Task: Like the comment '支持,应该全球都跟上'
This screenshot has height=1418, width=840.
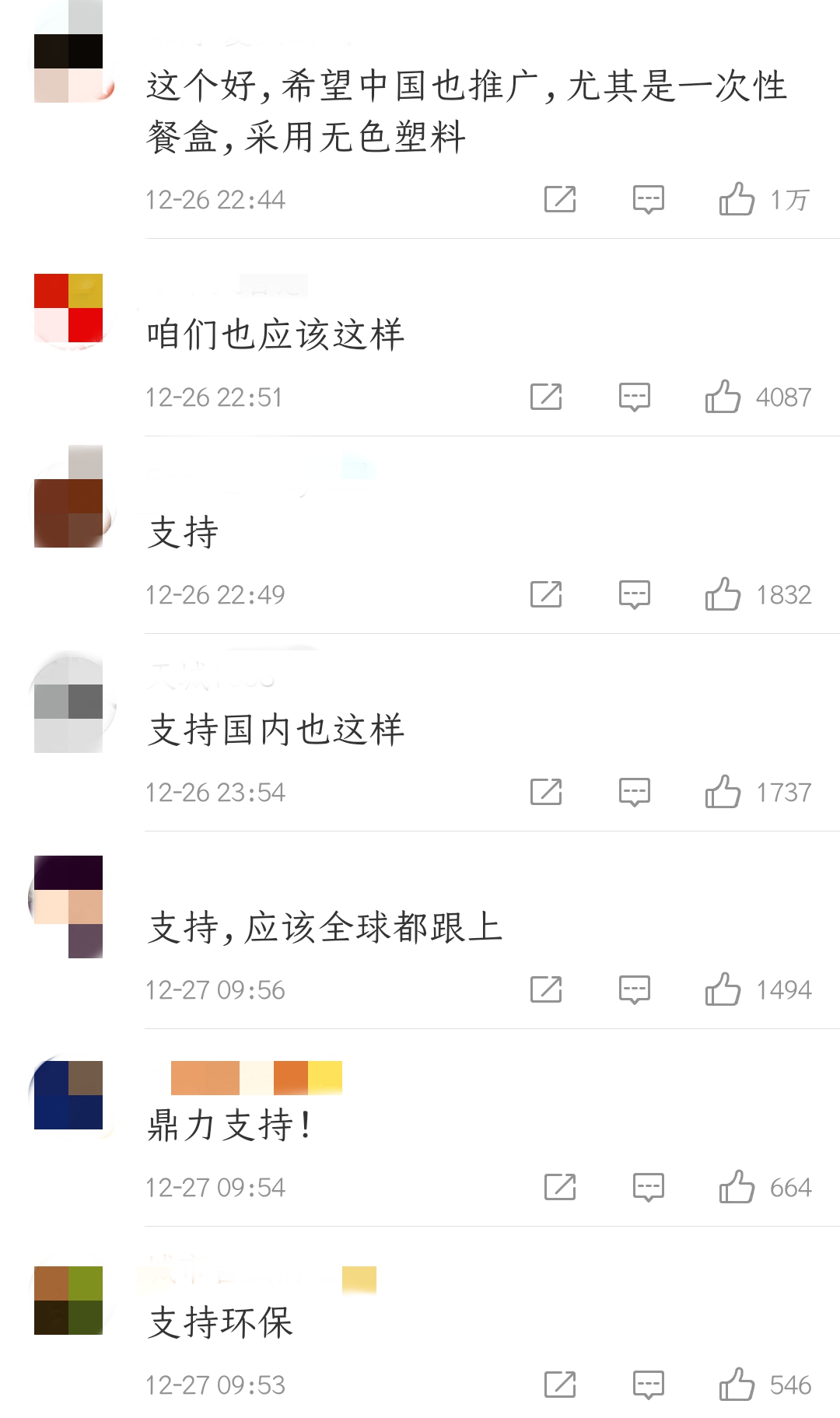Action: click(x=723, y=989)
